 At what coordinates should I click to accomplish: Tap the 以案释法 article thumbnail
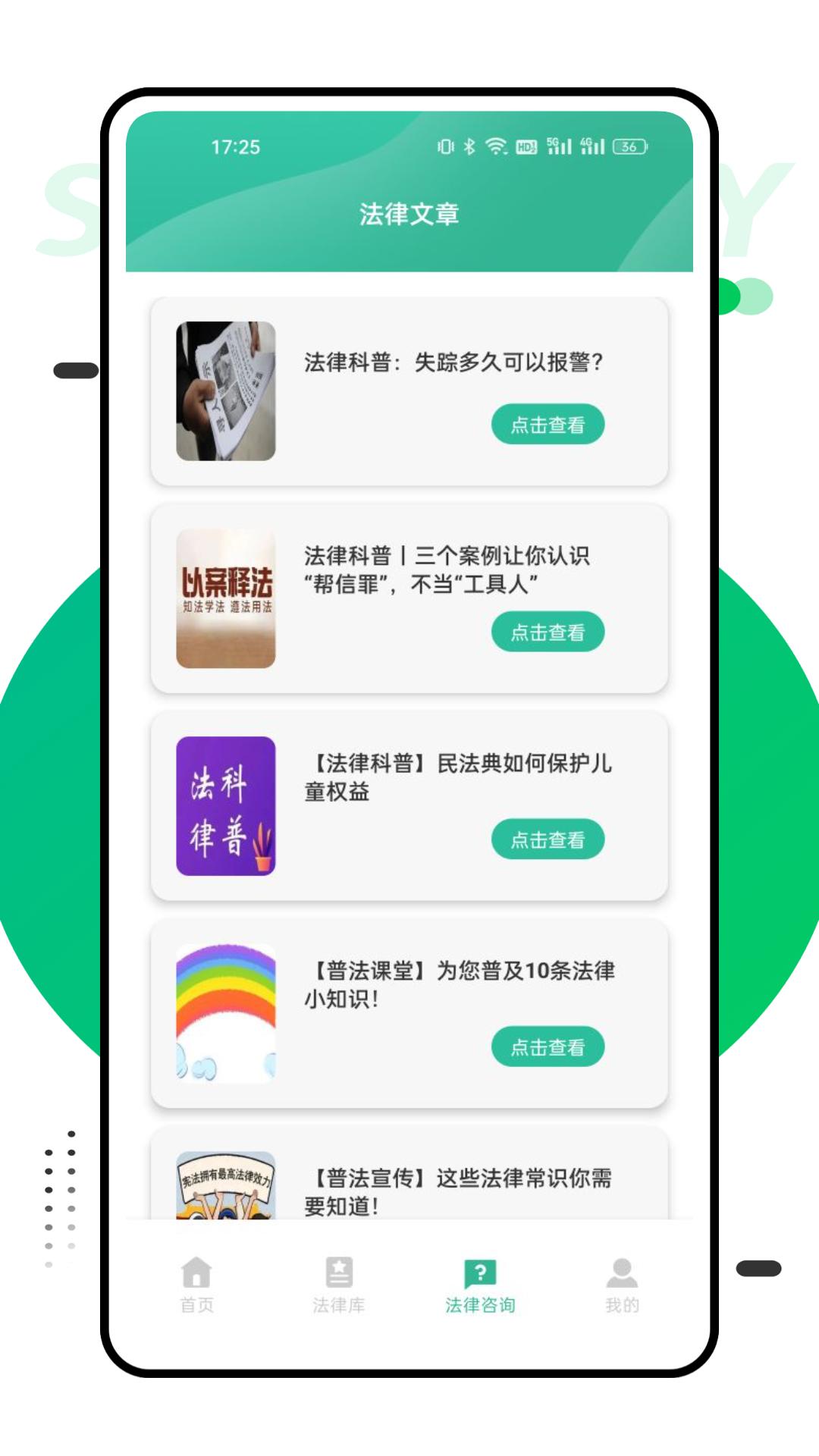click(225, 599)
